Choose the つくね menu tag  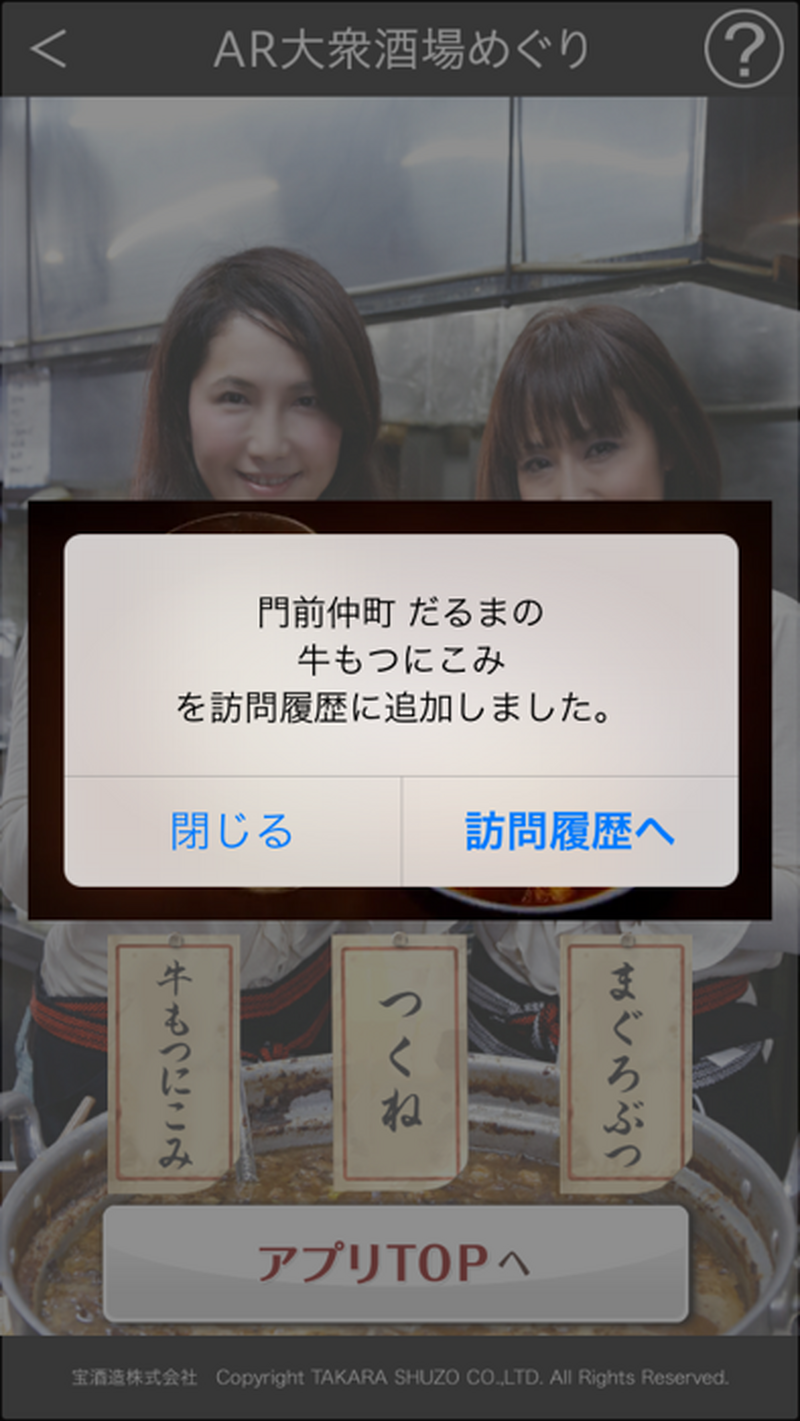click(399, 1062)
